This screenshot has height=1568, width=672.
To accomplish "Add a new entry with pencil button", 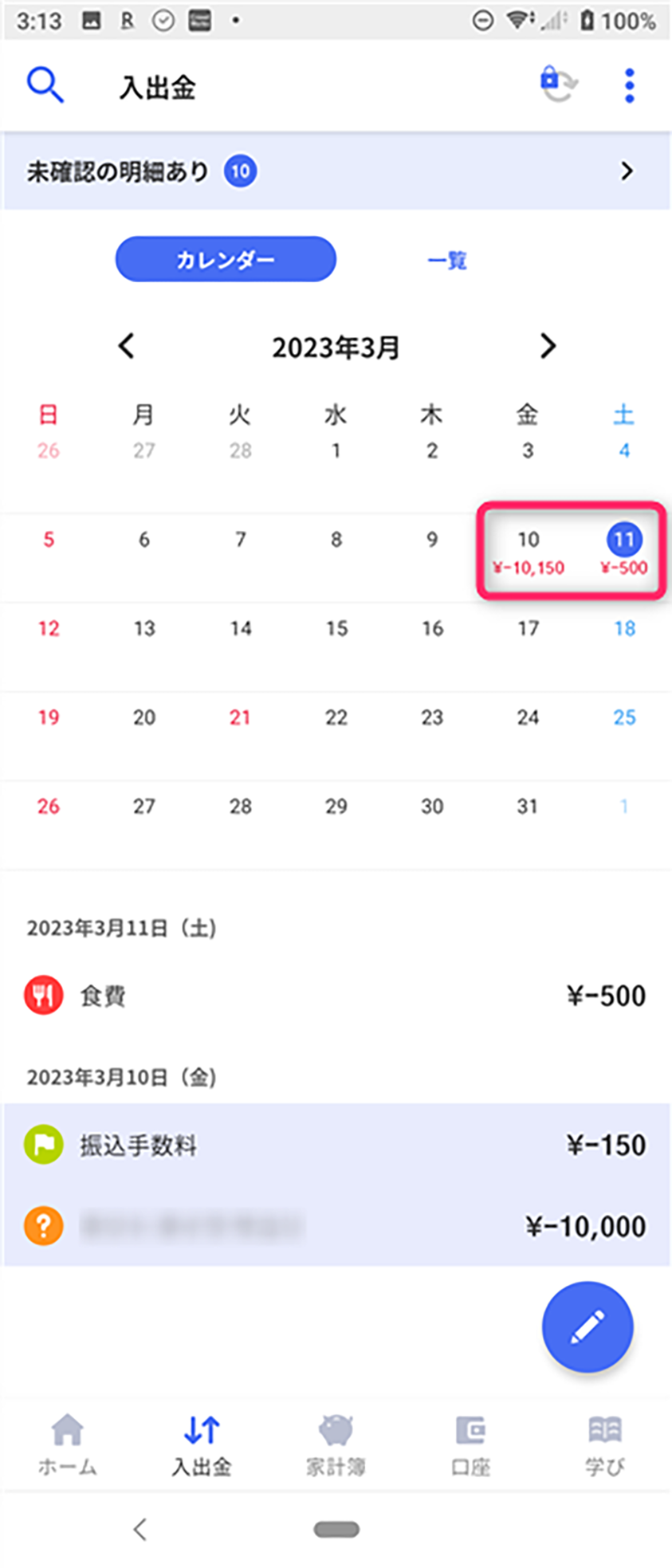I will [x=588, y=1327].
